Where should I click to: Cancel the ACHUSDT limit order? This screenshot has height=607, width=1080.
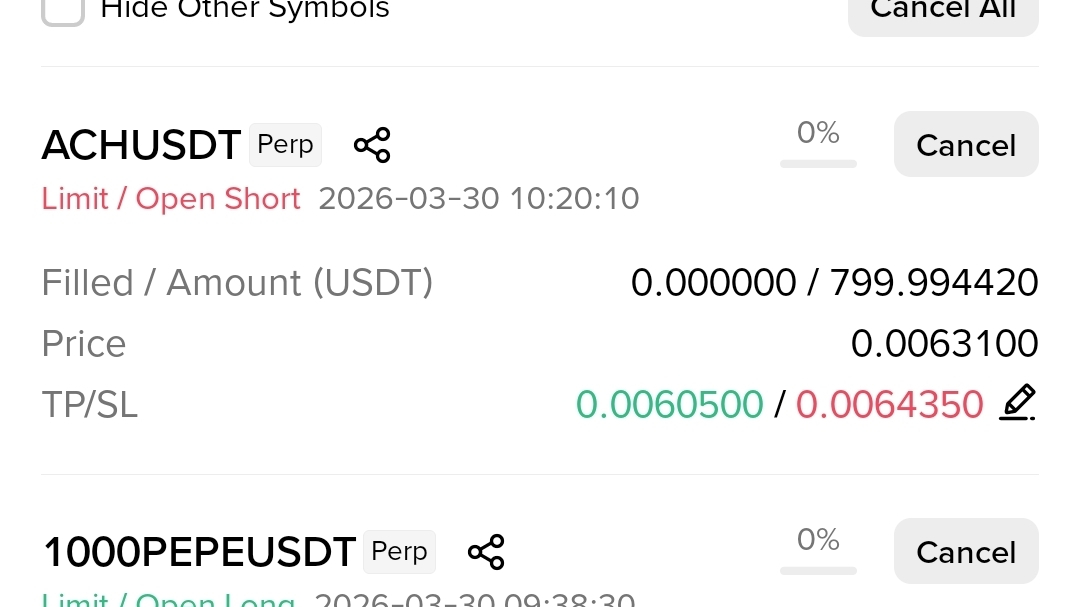[965, 145]
